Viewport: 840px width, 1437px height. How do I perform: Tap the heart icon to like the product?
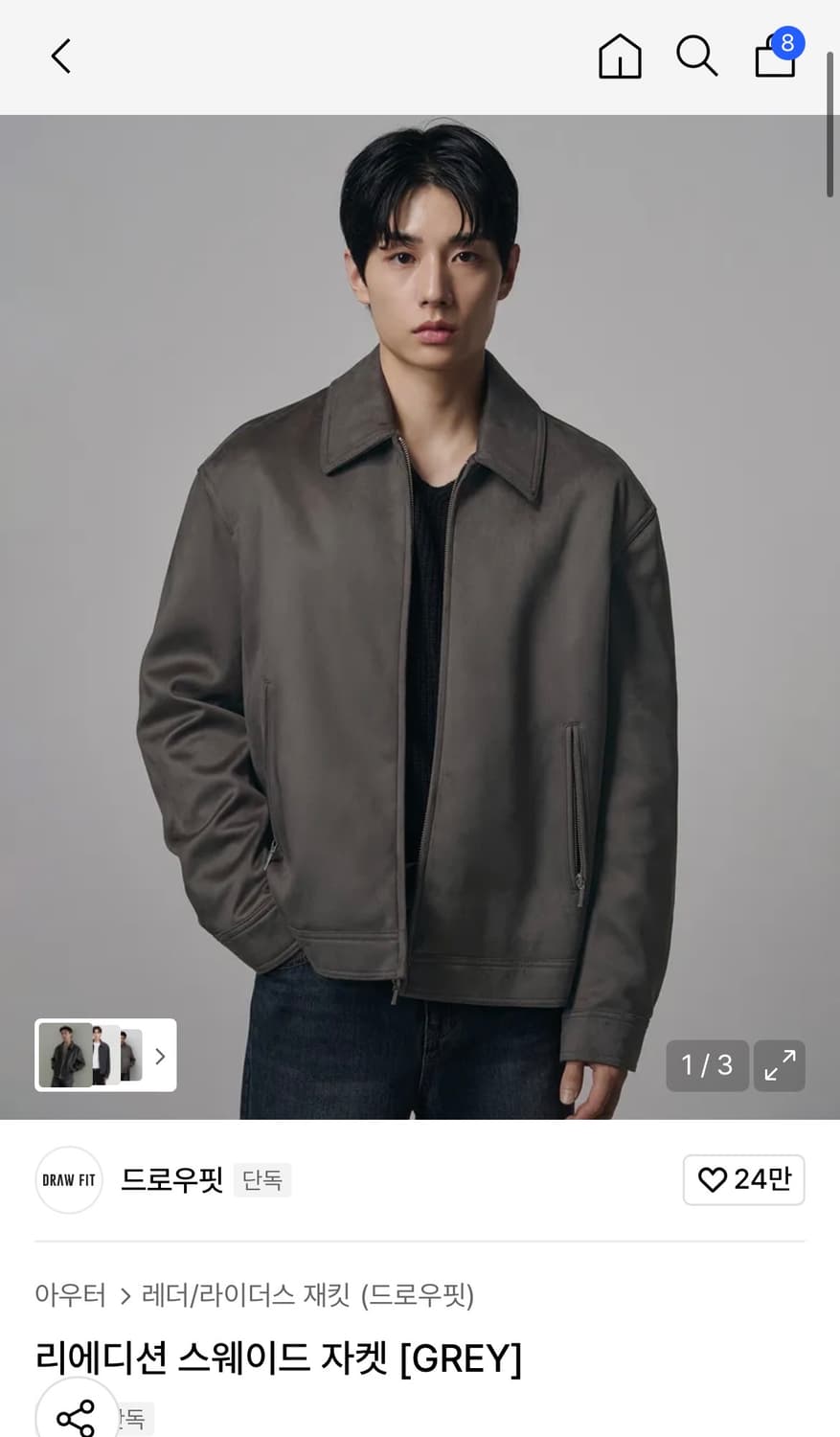coord(712,1180)
